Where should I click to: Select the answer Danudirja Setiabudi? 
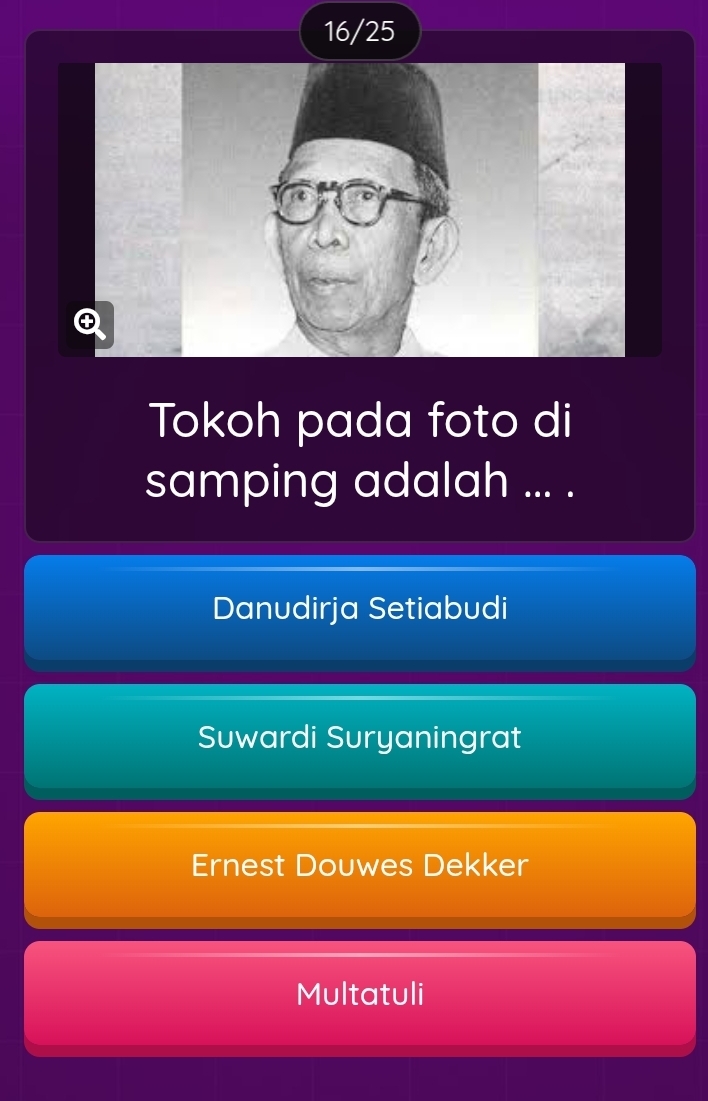[360, 609]
